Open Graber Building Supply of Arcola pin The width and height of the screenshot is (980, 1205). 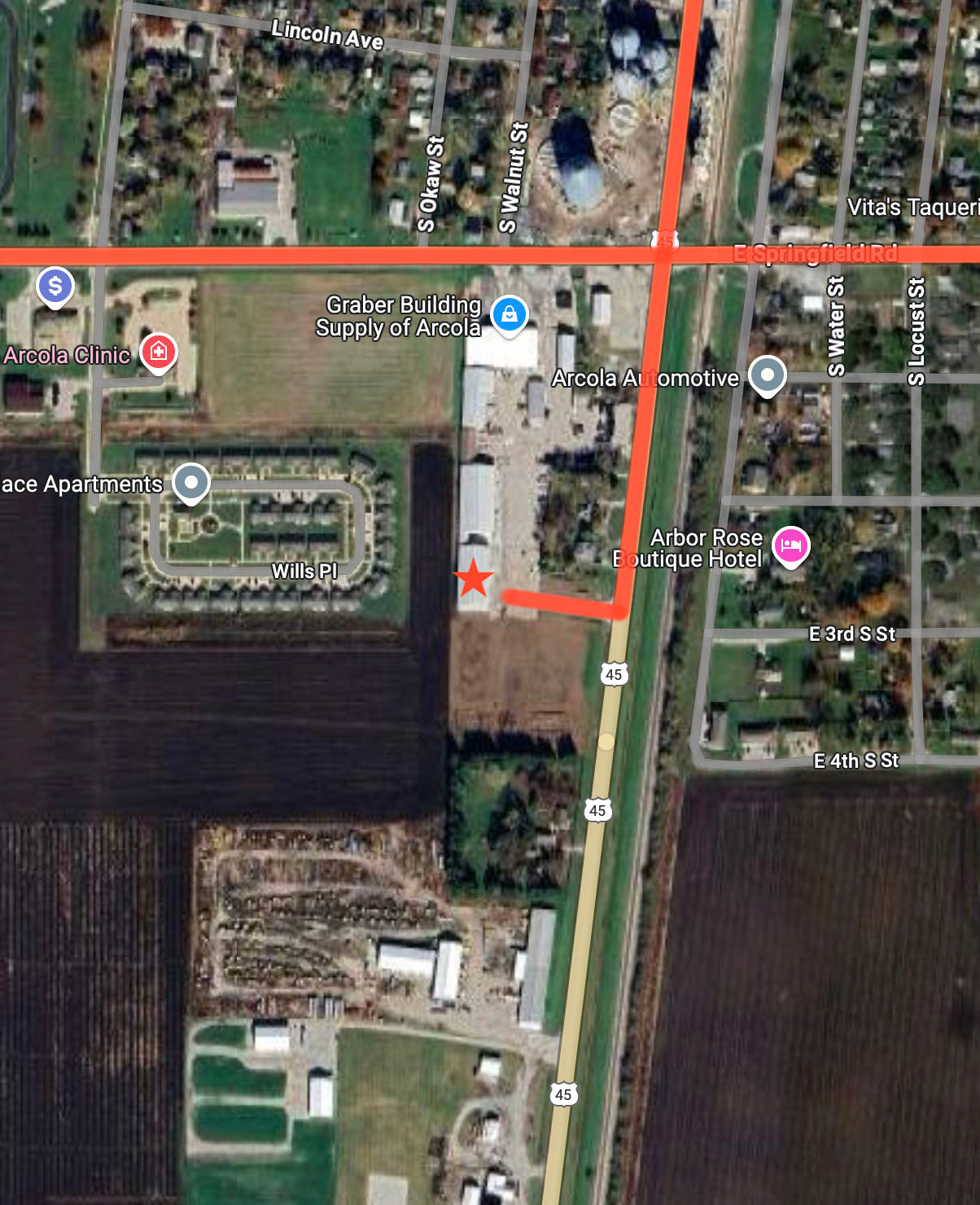(509, 313)
